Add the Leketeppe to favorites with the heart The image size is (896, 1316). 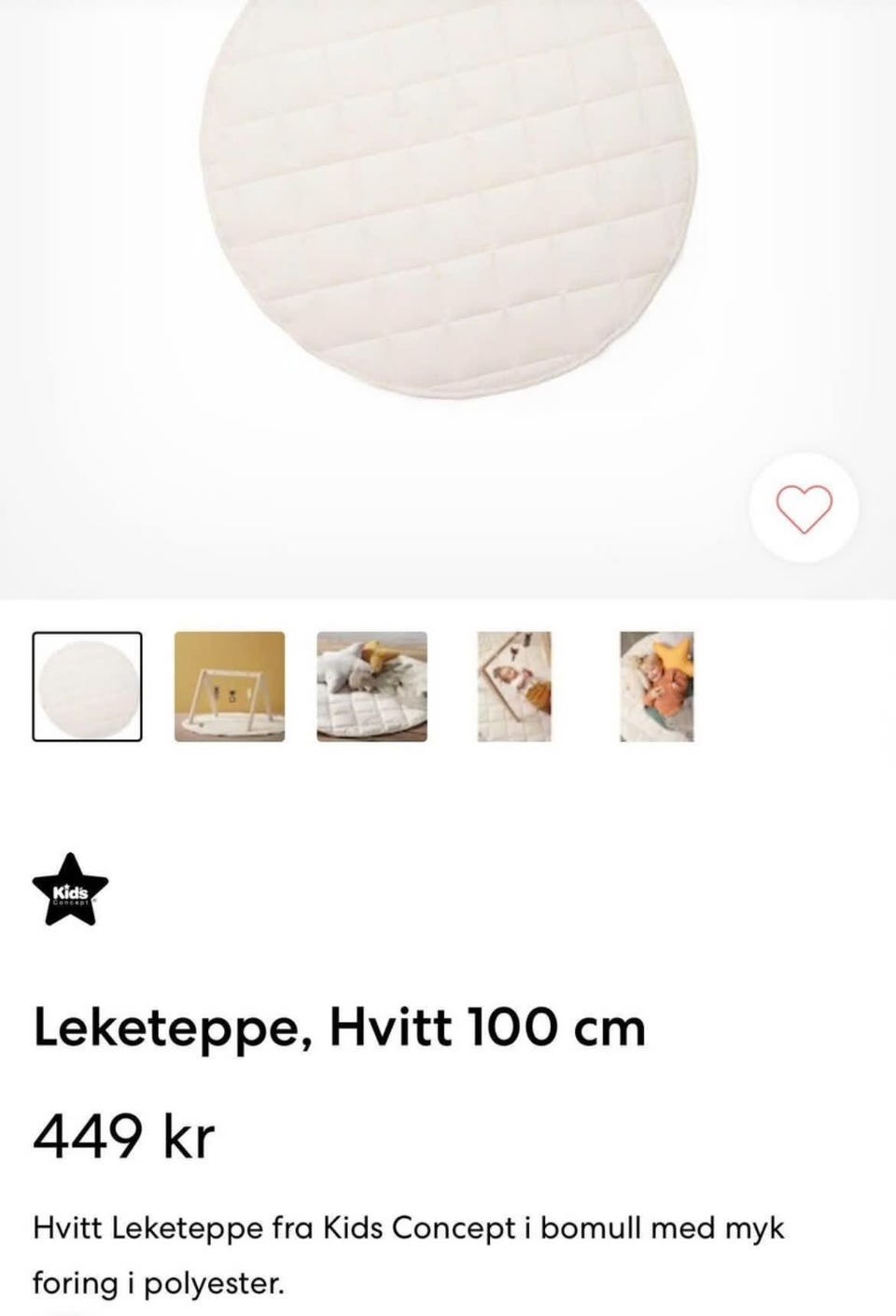click(x=805, y=509)
